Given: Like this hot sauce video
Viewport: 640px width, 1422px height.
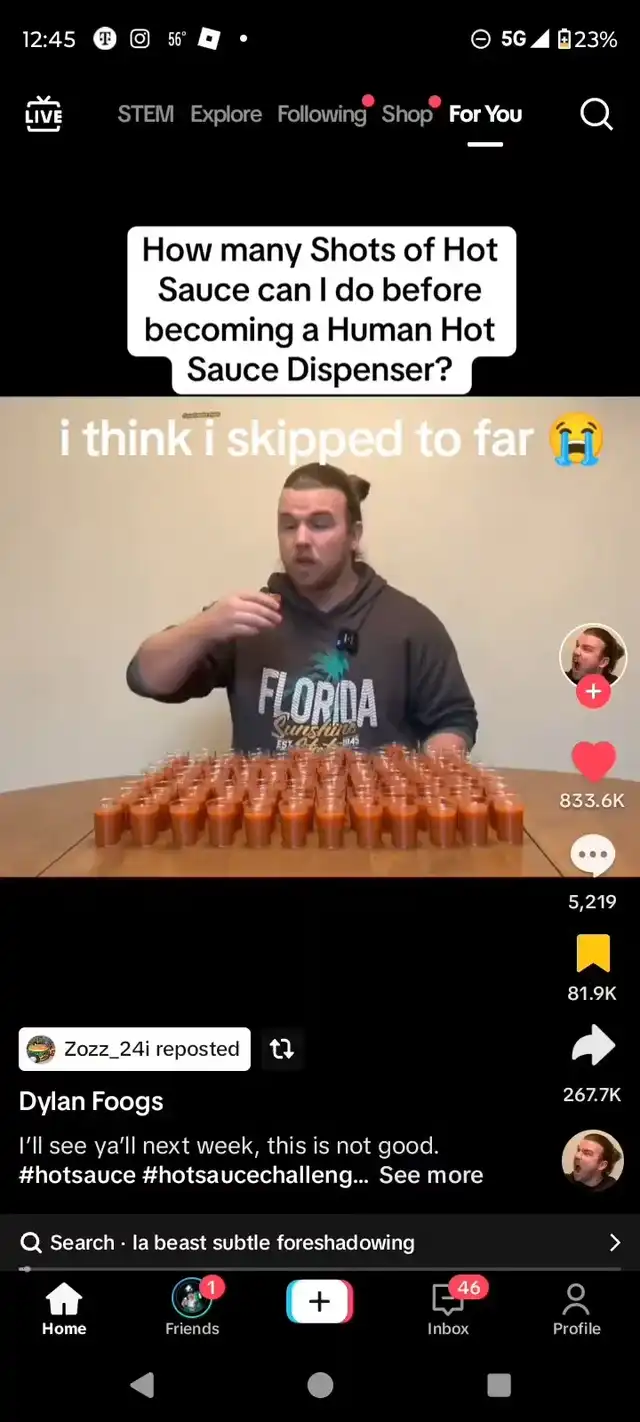Looking at the screenshot, I should coord(593,762).
